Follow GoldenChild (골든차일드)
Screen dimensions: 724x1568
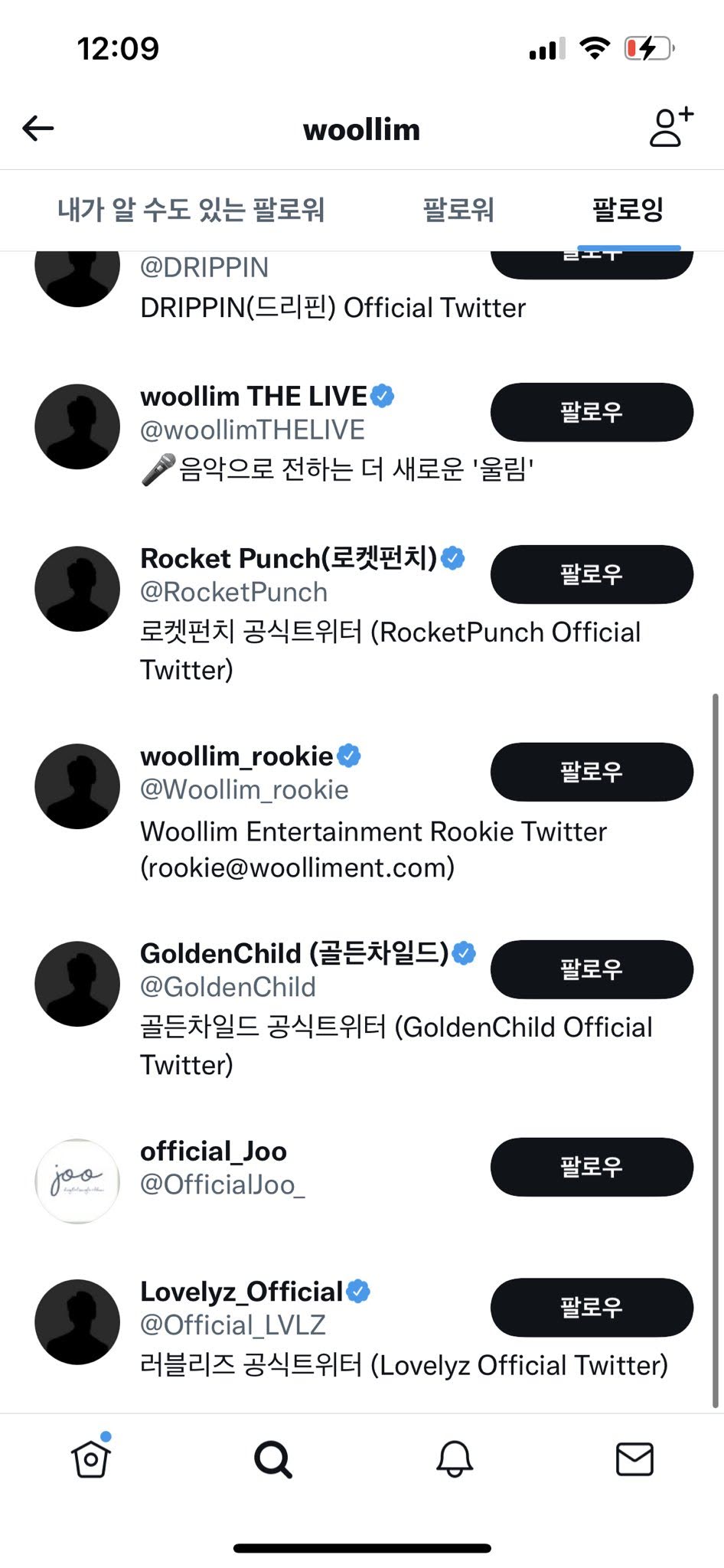click(x=592, y=969)
